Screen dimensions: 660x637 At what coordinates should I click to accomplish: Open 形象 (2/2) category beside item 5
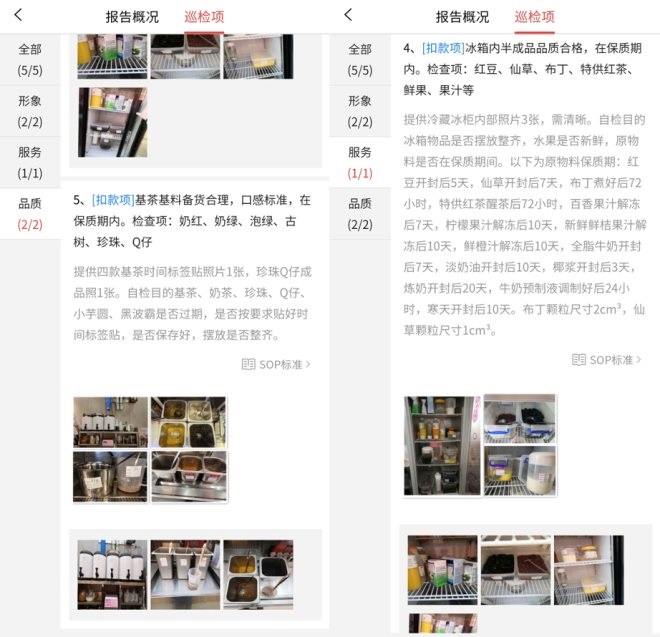[30, 110]
